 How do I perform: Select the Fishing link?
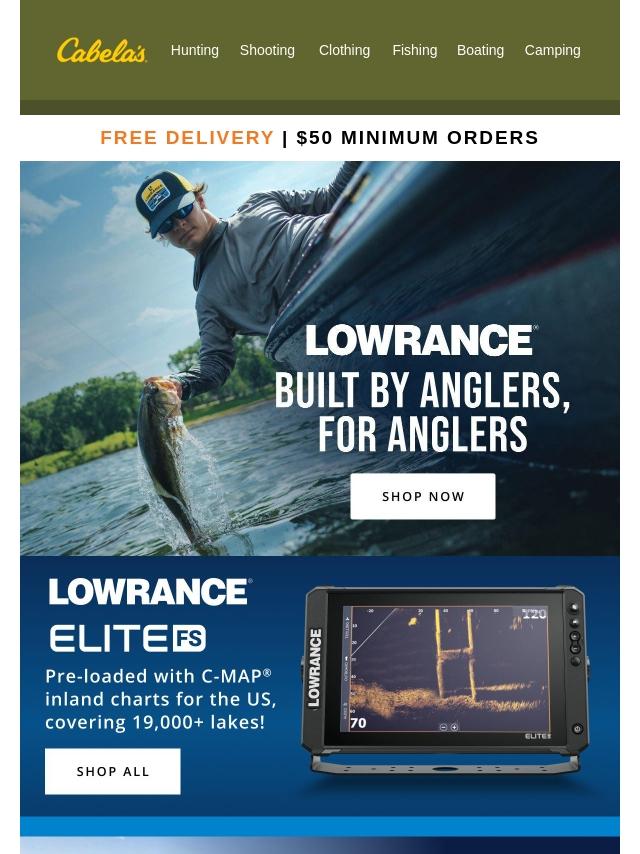[414, 50]
